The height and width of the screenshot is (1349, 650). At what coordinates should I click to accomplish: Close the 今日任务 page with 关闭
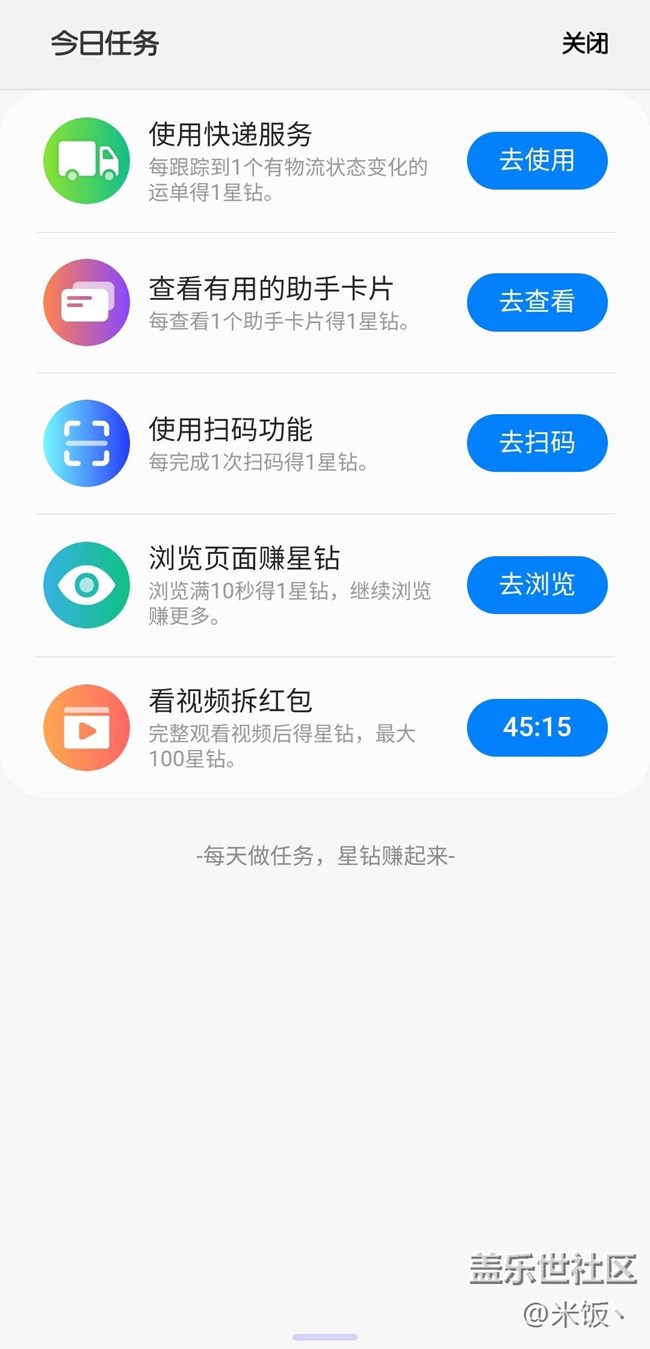point(584,44)
